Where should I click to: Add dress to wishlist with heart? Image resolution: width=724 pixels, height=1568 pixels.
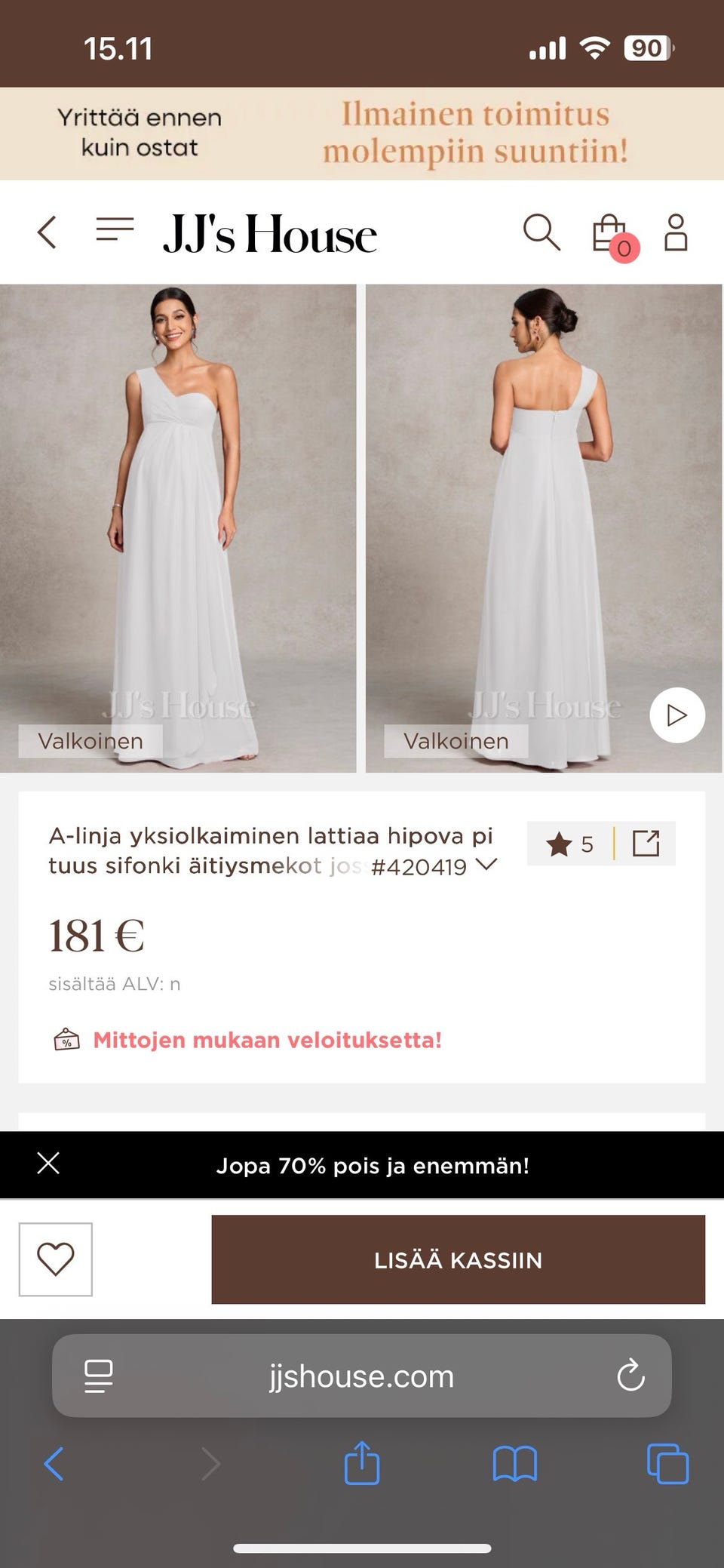tap(56, 1259)
